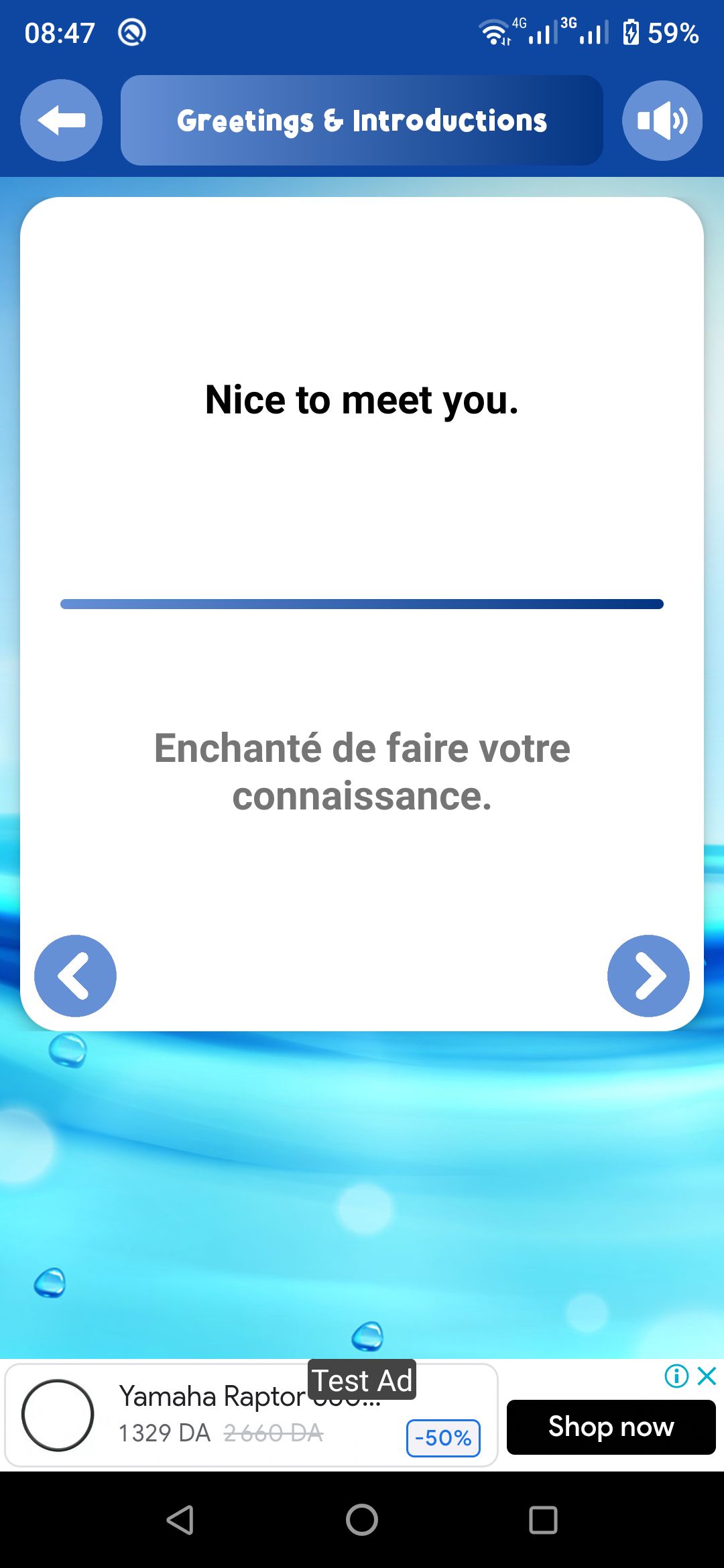Show the previous phrase card
This screenshot has height=1568, width=724.
pyautogui.click(x=75, y=976)
